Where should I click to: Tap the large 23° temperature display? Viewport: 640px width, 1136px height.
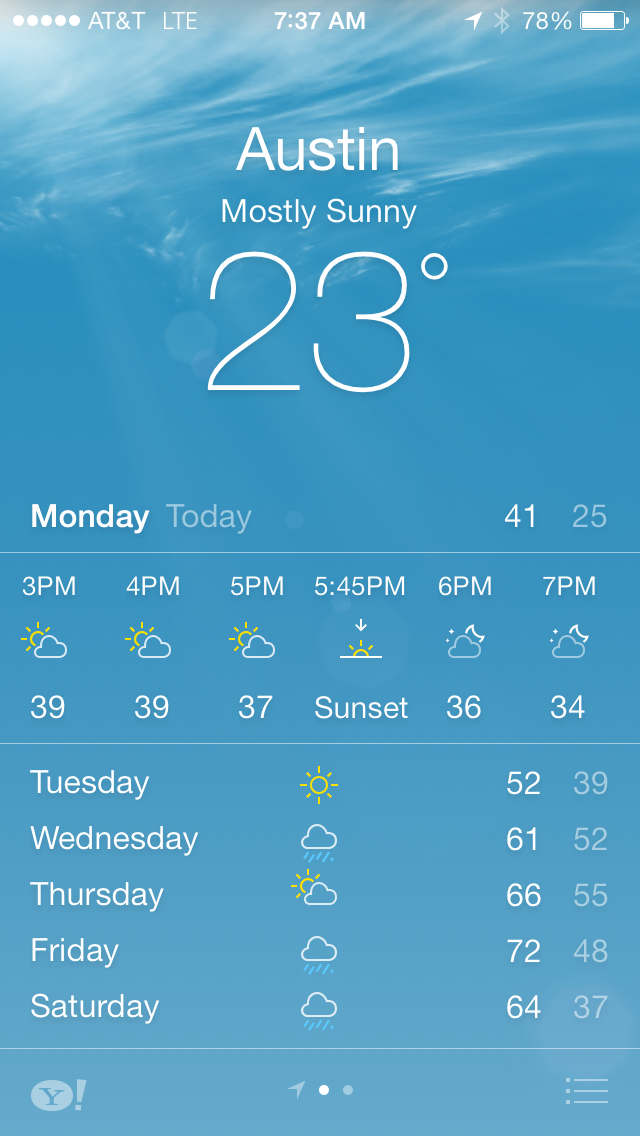click(328, 322)
